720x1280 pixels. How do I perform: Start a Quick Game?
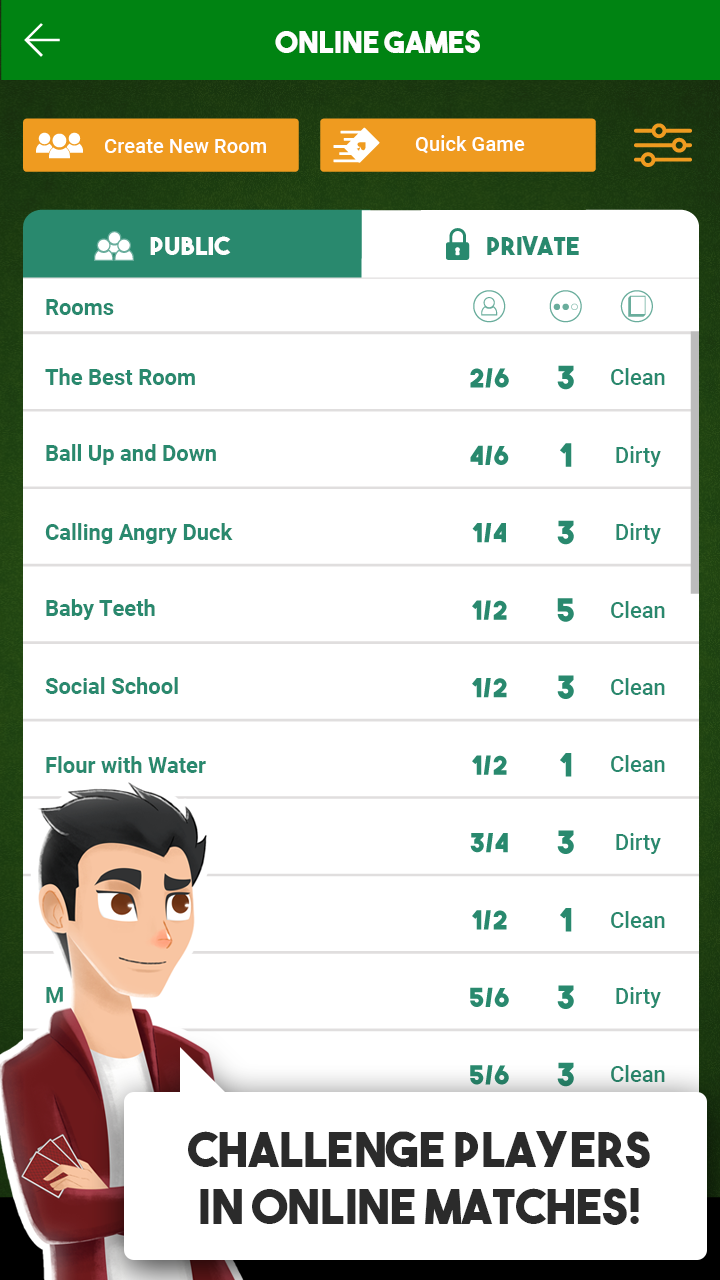458,145
